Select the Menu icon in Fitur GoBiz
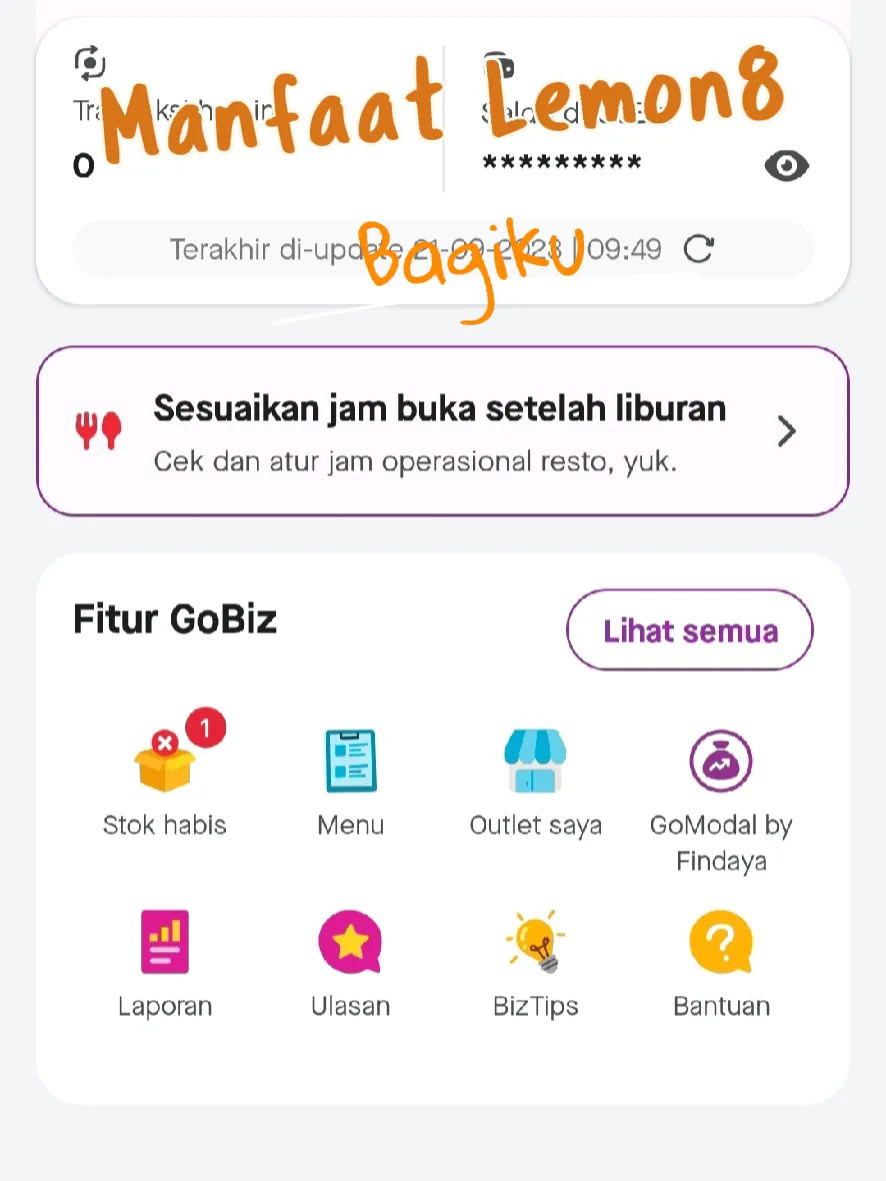The height and width of the screenshot is (1181, 886). point(350,762)
